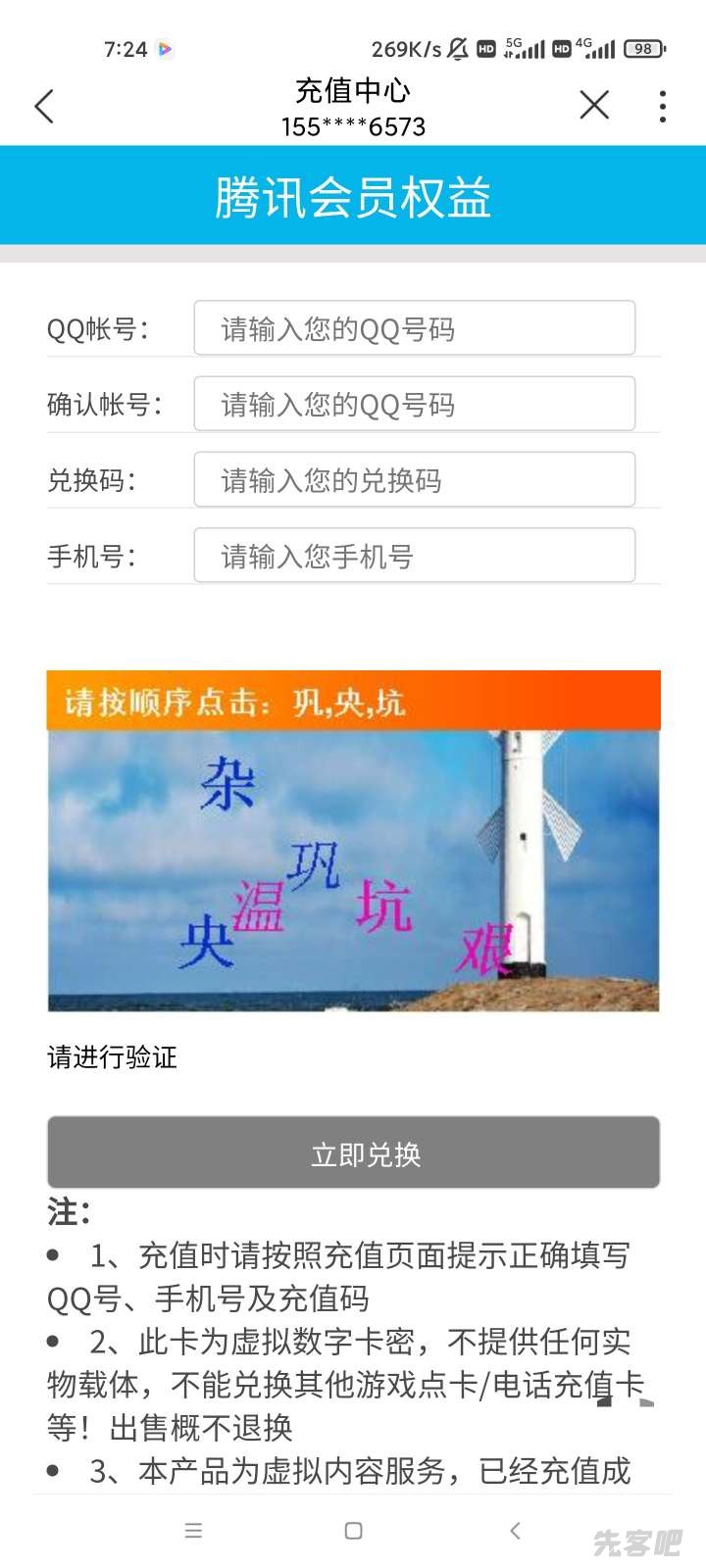This screenshot has height=1568, width=706.
Task: Go back using the top-left arrow
Action: (x=44, y=106)
